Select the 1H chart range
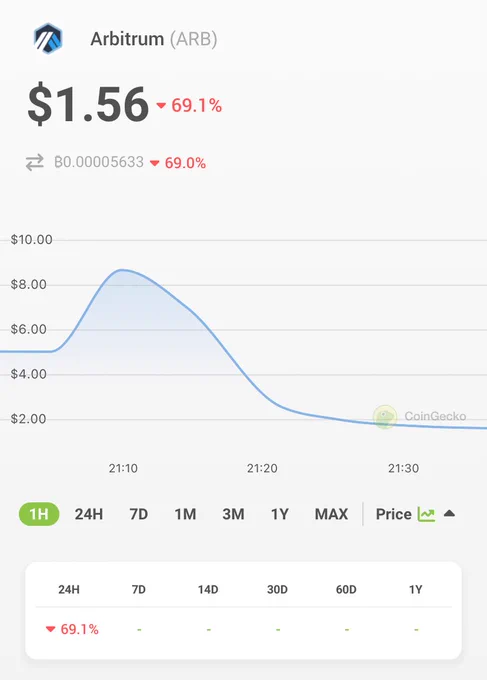The image size is (487, 680). 39,514
